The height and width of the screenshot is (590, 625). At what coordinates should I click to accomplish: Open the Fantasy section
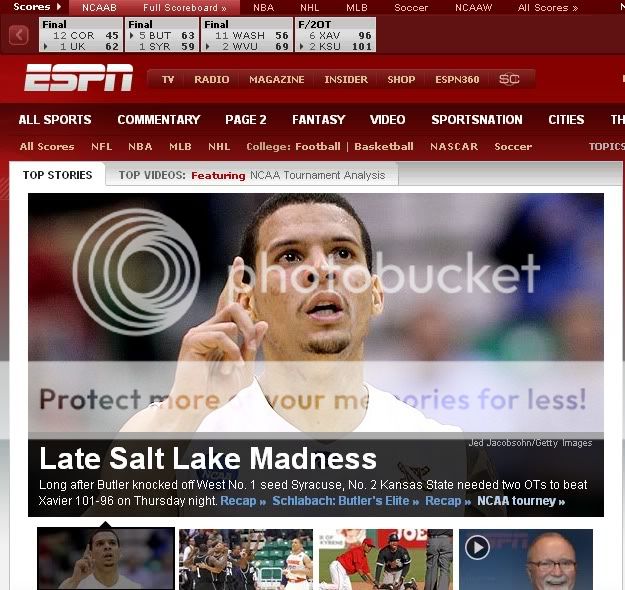pyautogui.click(x=318, y=119)
